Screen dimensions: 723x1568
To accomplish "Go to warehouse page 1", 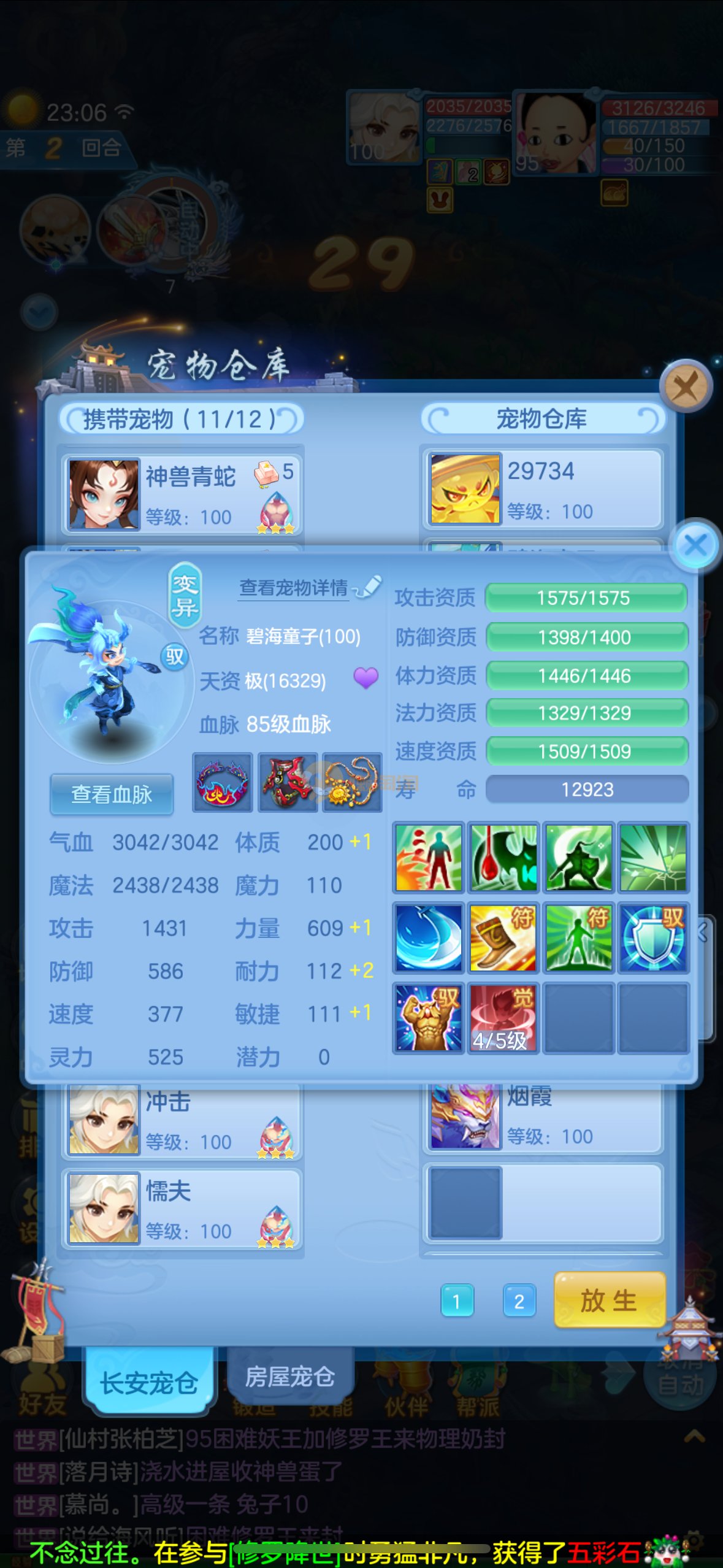I will tap(457, 1301).
